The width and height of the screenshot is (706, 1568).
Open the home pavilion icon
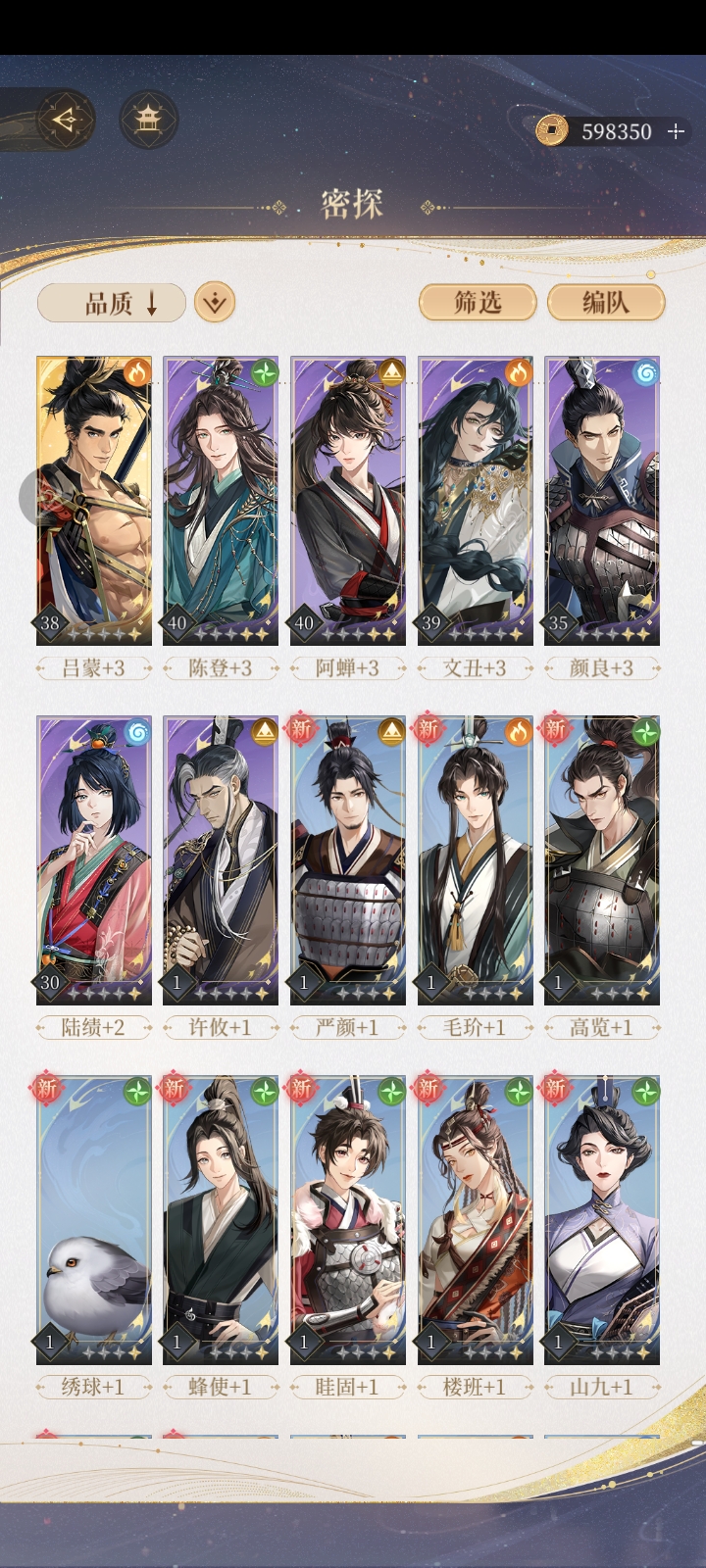[148, 120]
